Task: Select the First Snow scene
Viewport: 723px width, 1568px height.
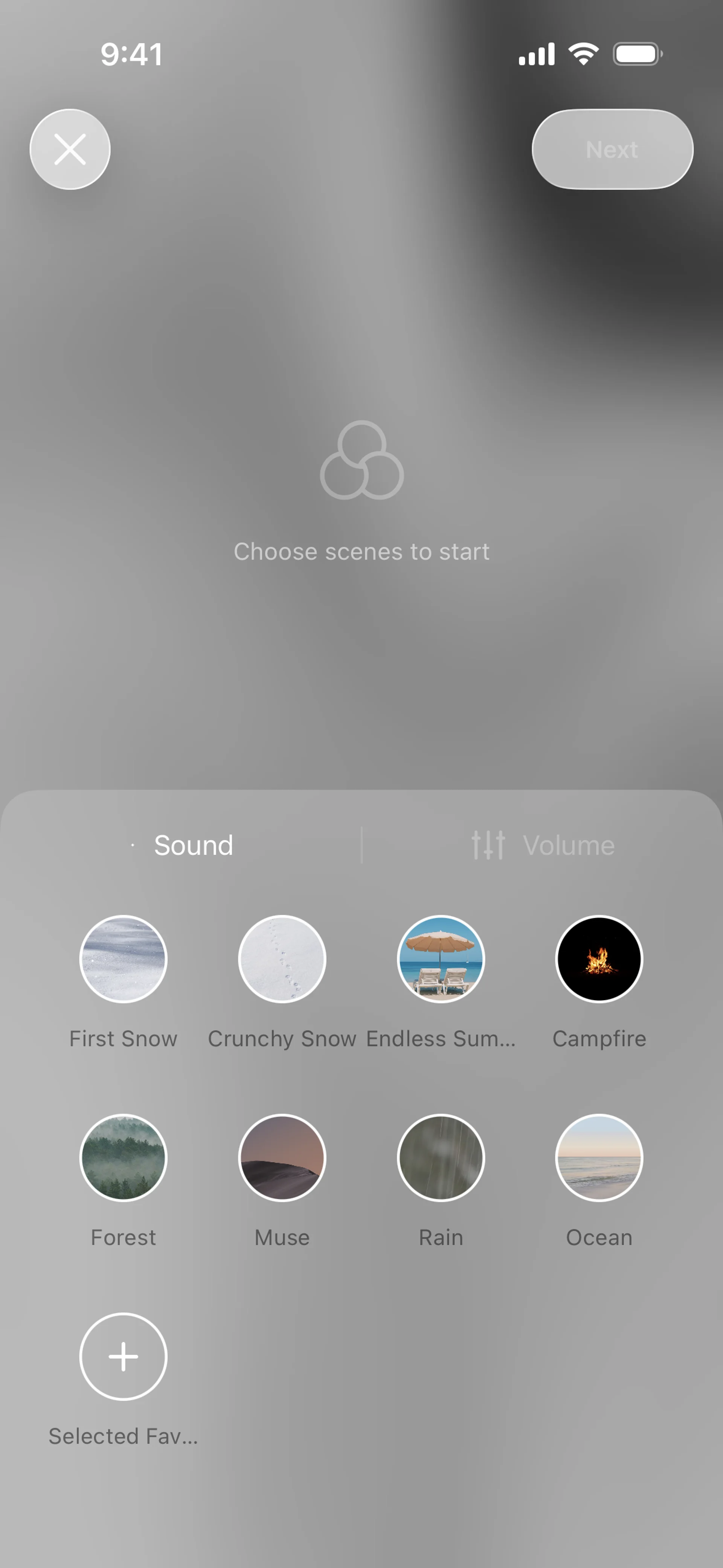Action: pyautogui.click(x=124, y=959)
